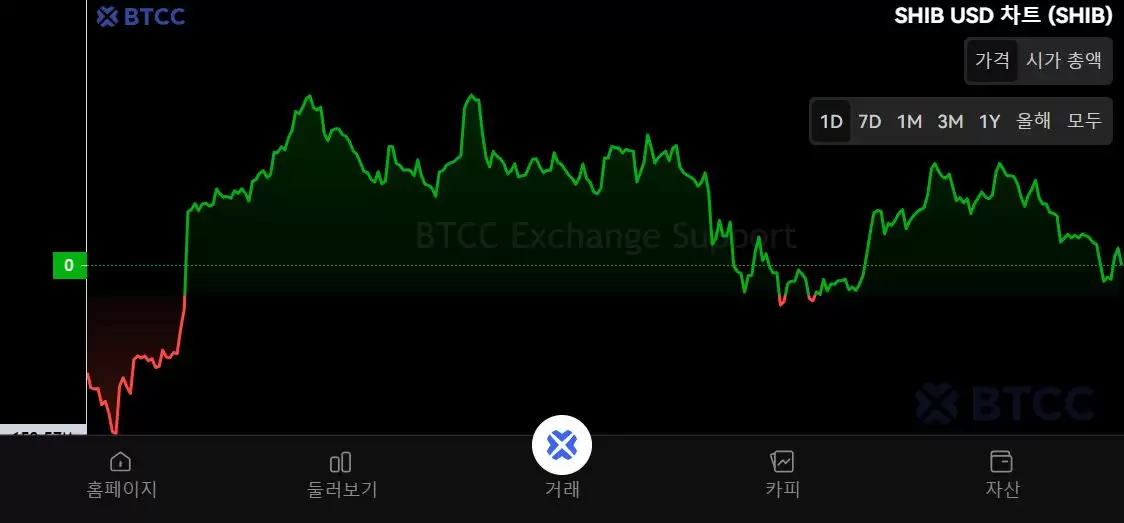Image resolution: width=1124 pixels, height=523 pixels.
Task: Select the 7D time range
Action: click(x=870, y=121)
